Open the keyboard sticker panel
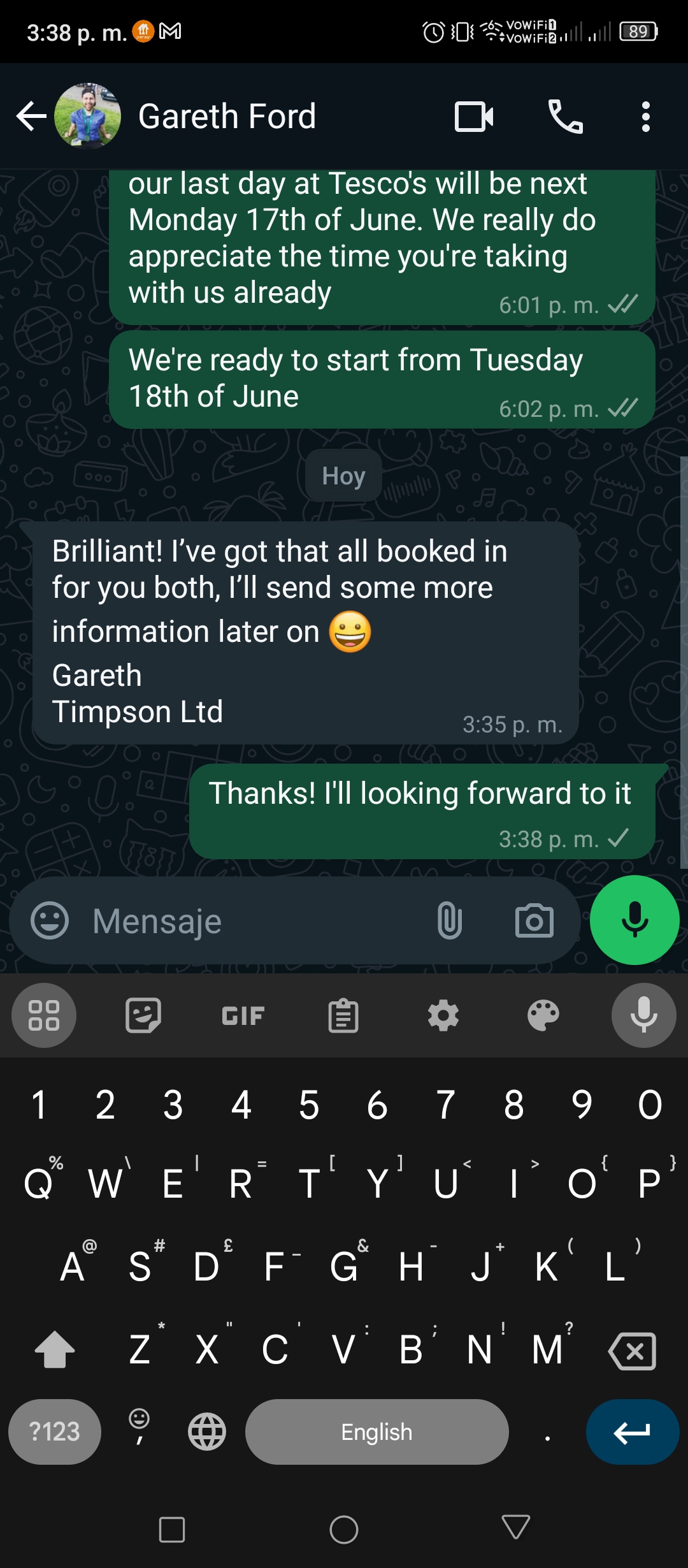The image size is (688, 1568). 143,1015
